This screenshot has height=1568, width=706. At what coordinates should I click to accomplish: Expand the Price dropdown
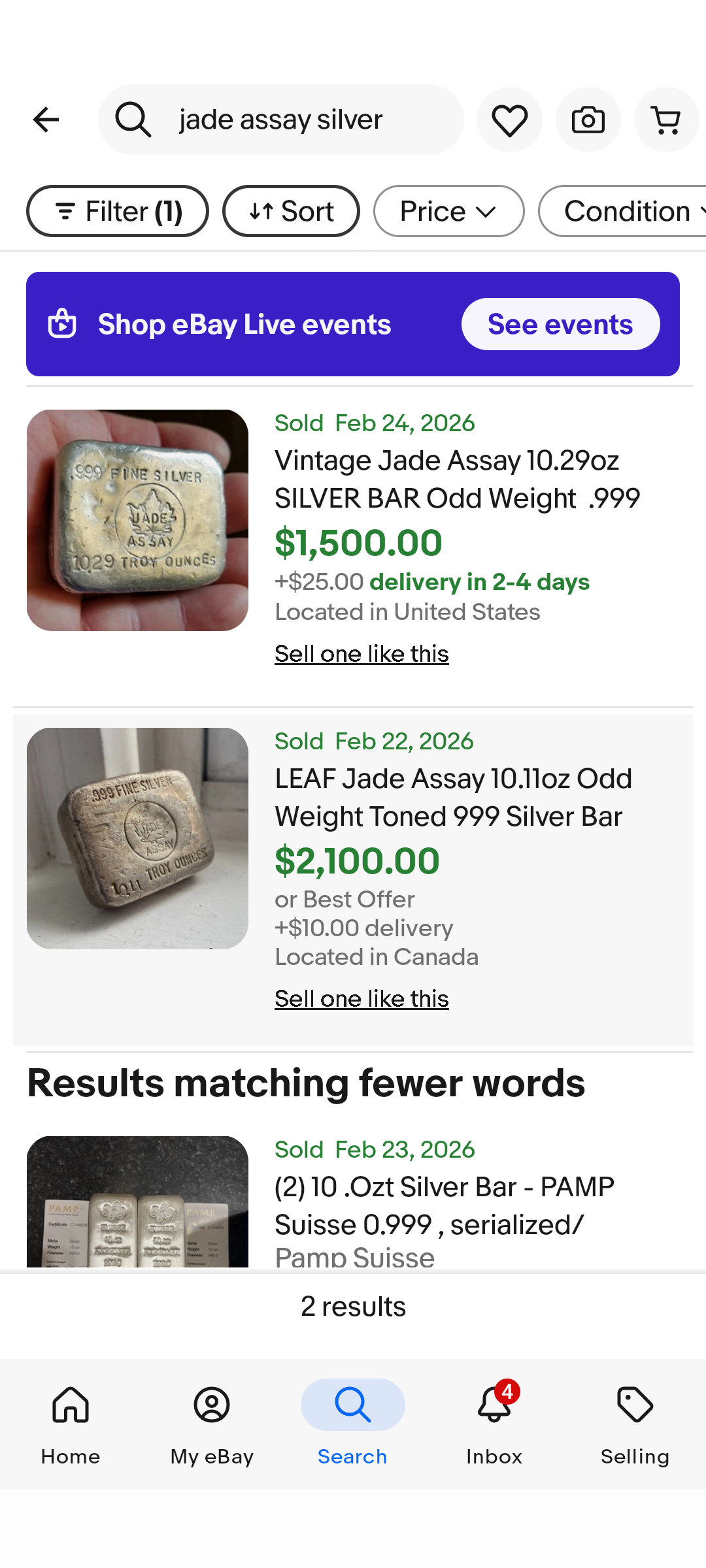tap(448, 211)
